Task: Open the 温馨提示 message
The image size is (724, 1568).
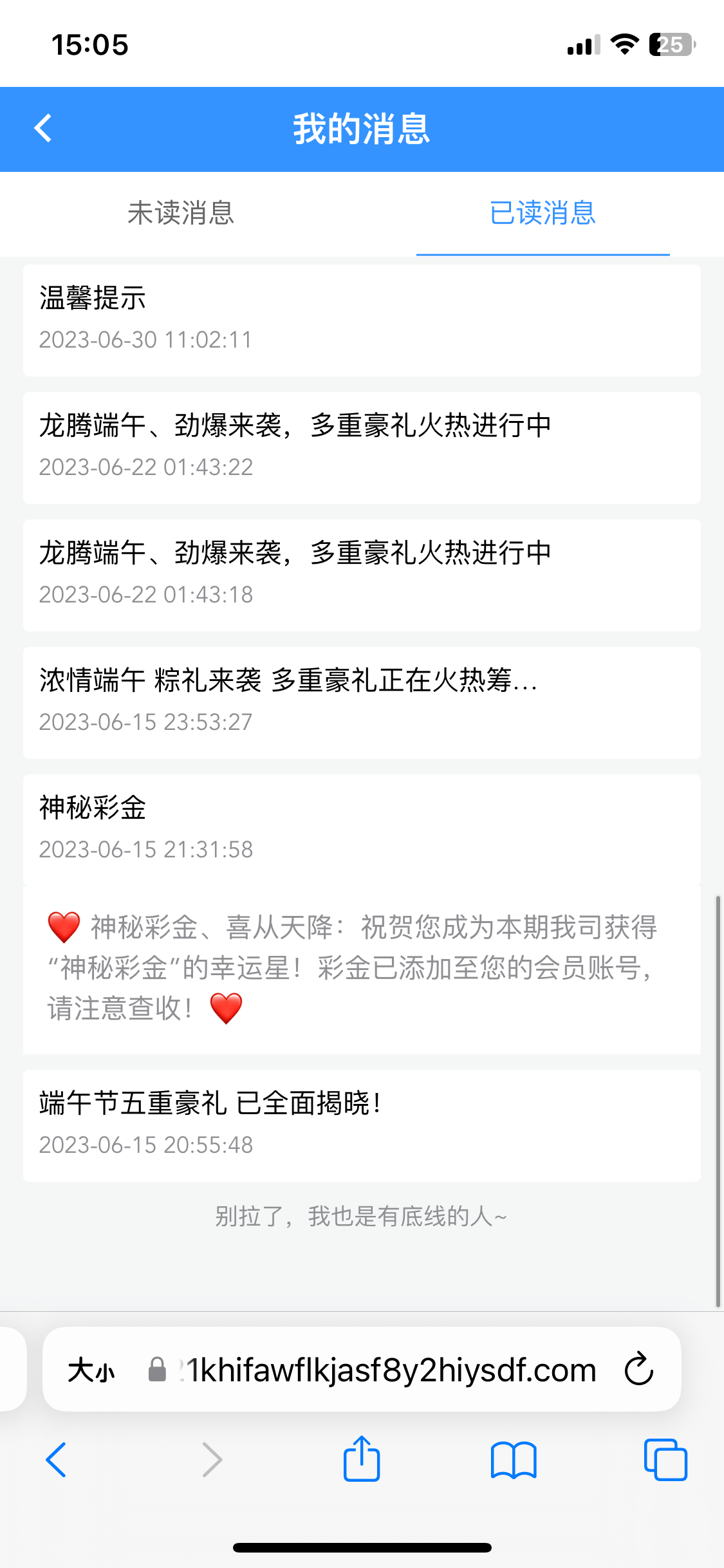Action: coord(362,320)
